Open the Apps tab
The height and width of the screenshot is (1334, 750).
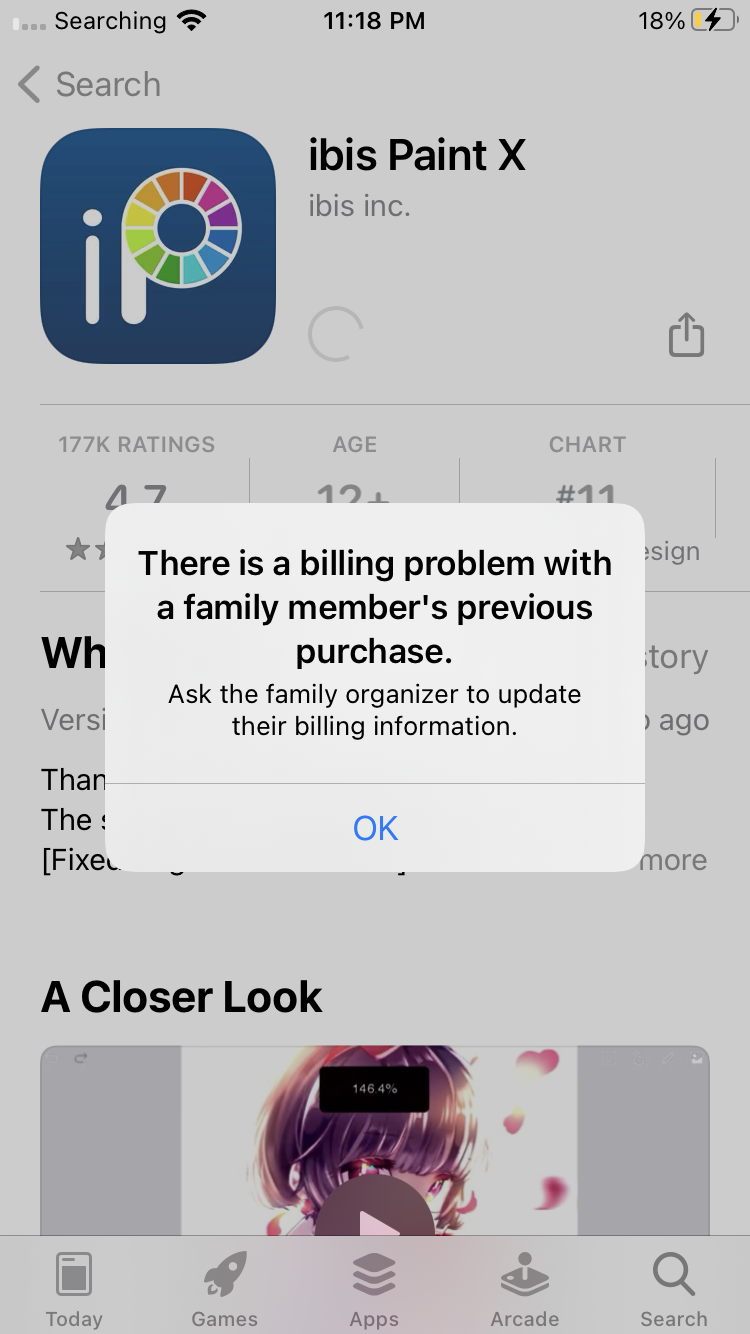[x=374, y=1289]
